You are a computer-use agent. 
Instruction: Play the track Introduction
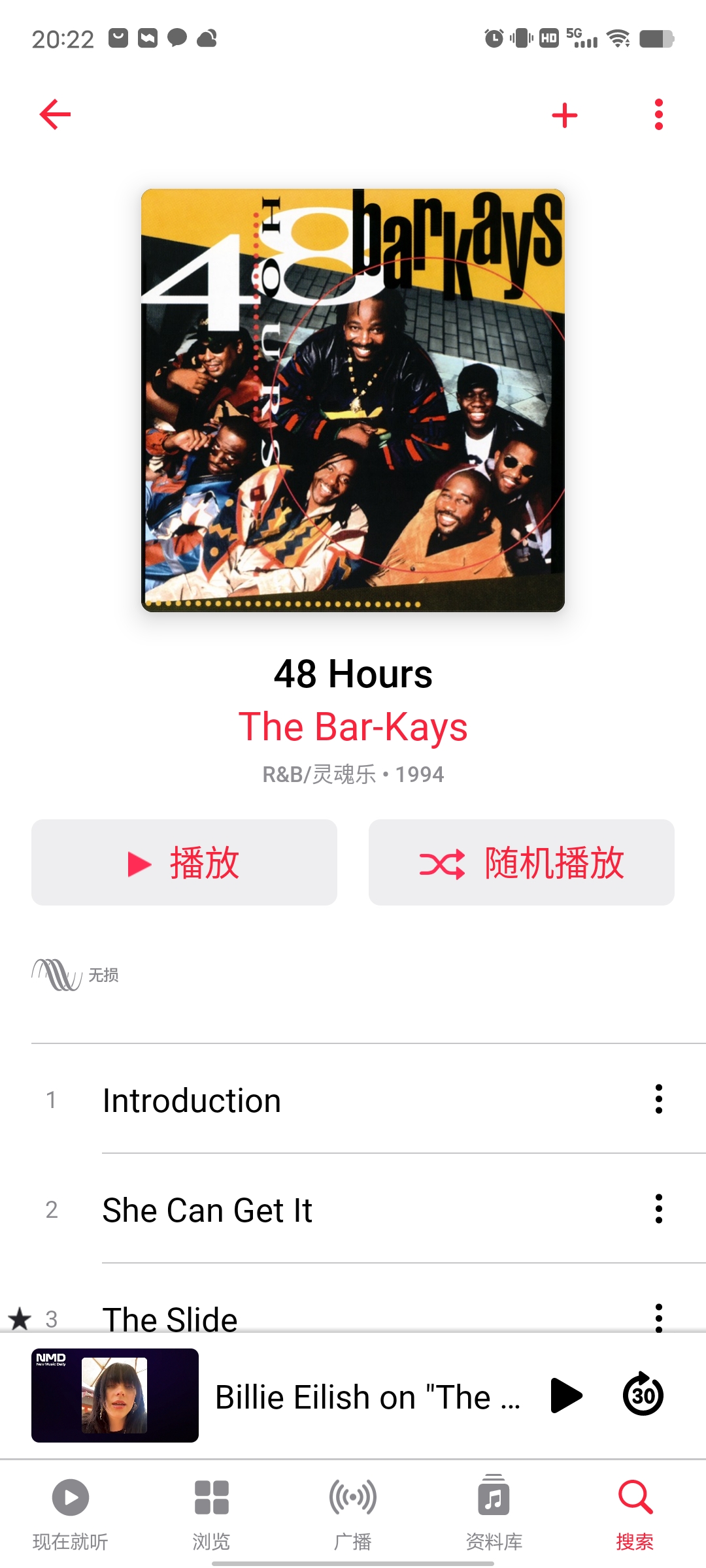(x=192, y=1100)
